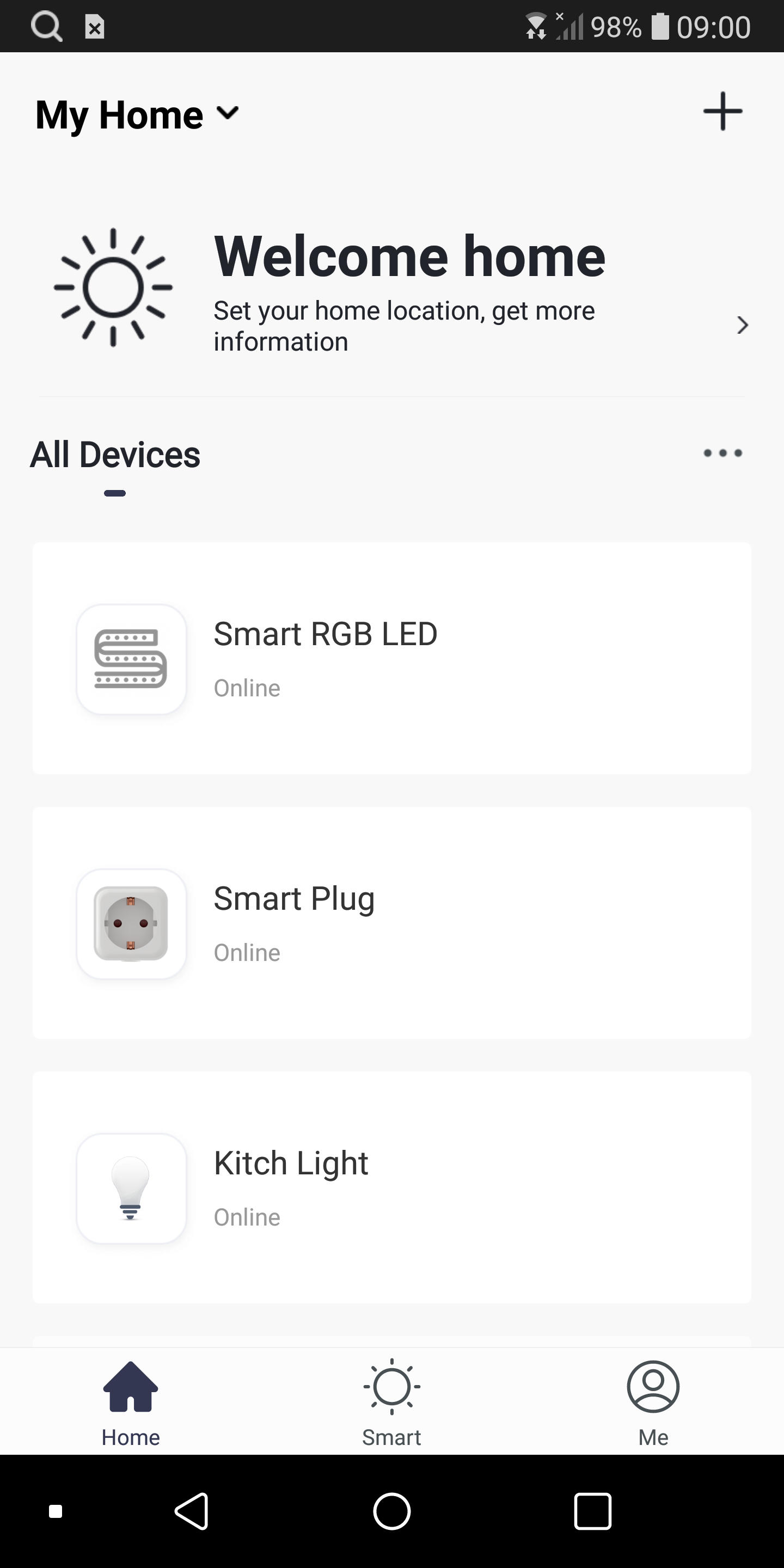
Task: Tap the search icon in the status bar
Action: 46,25
